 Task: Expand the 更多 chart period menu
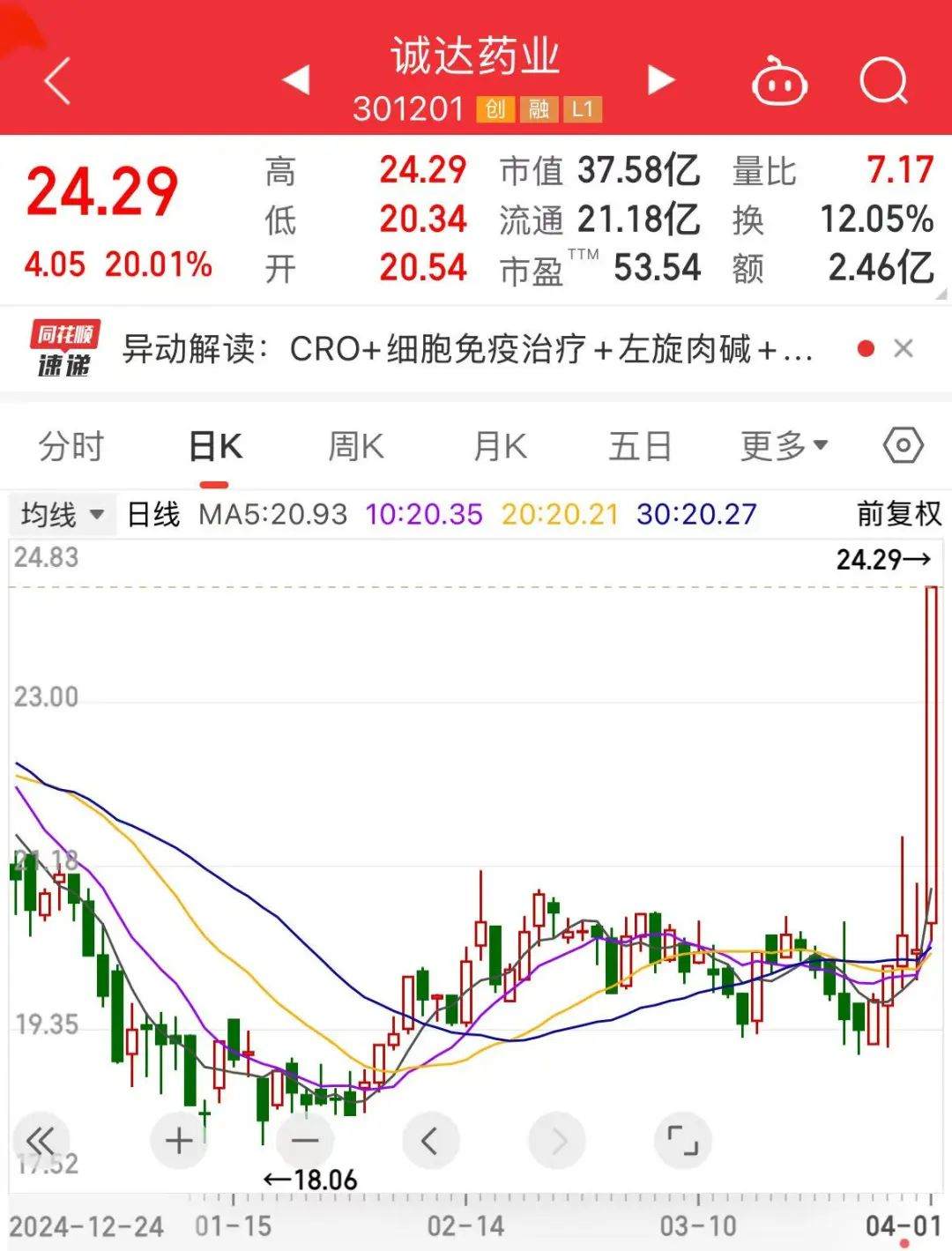click(x=781, y=446)
